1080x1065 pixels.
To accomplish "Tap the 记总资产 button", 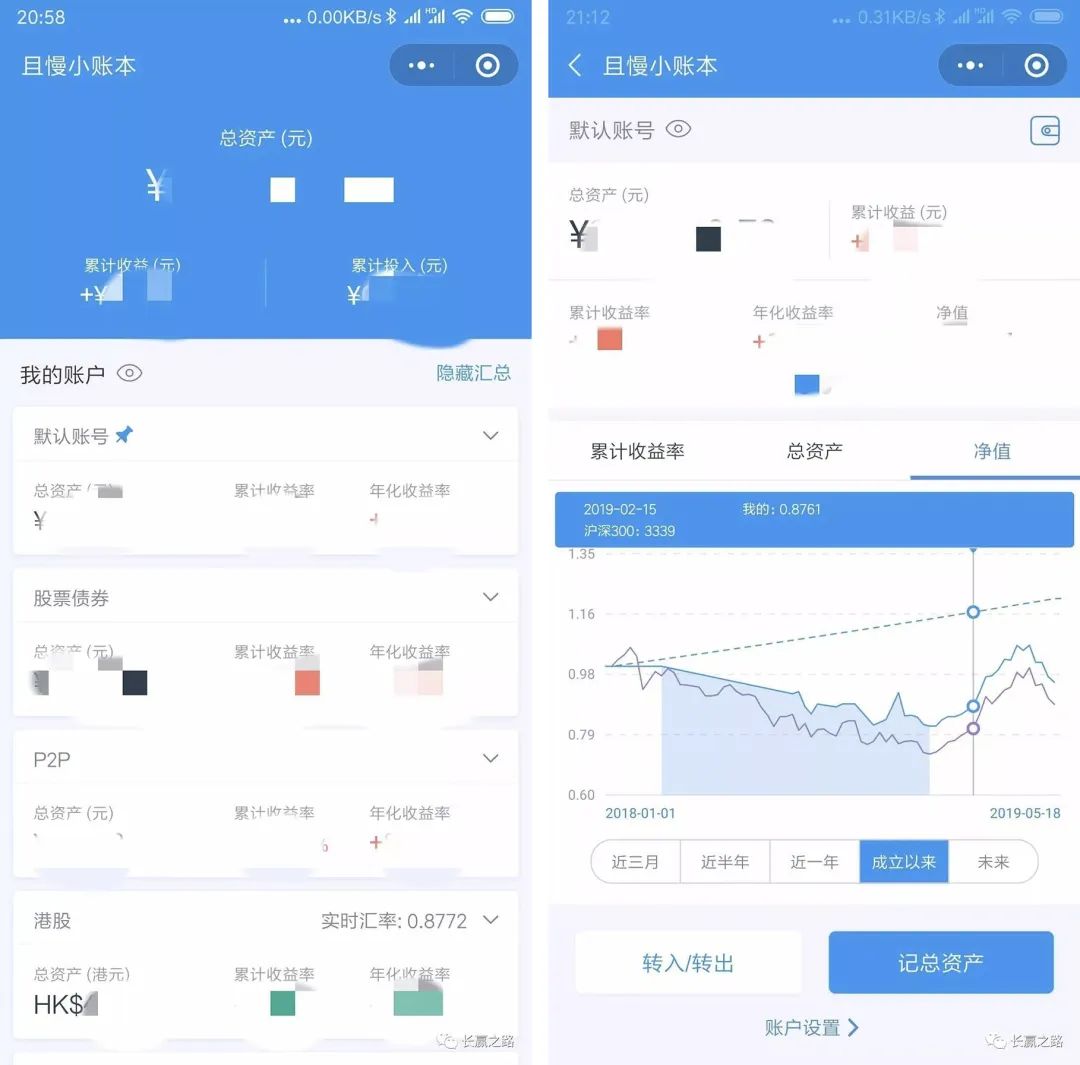I will click(x=941, y=962).
